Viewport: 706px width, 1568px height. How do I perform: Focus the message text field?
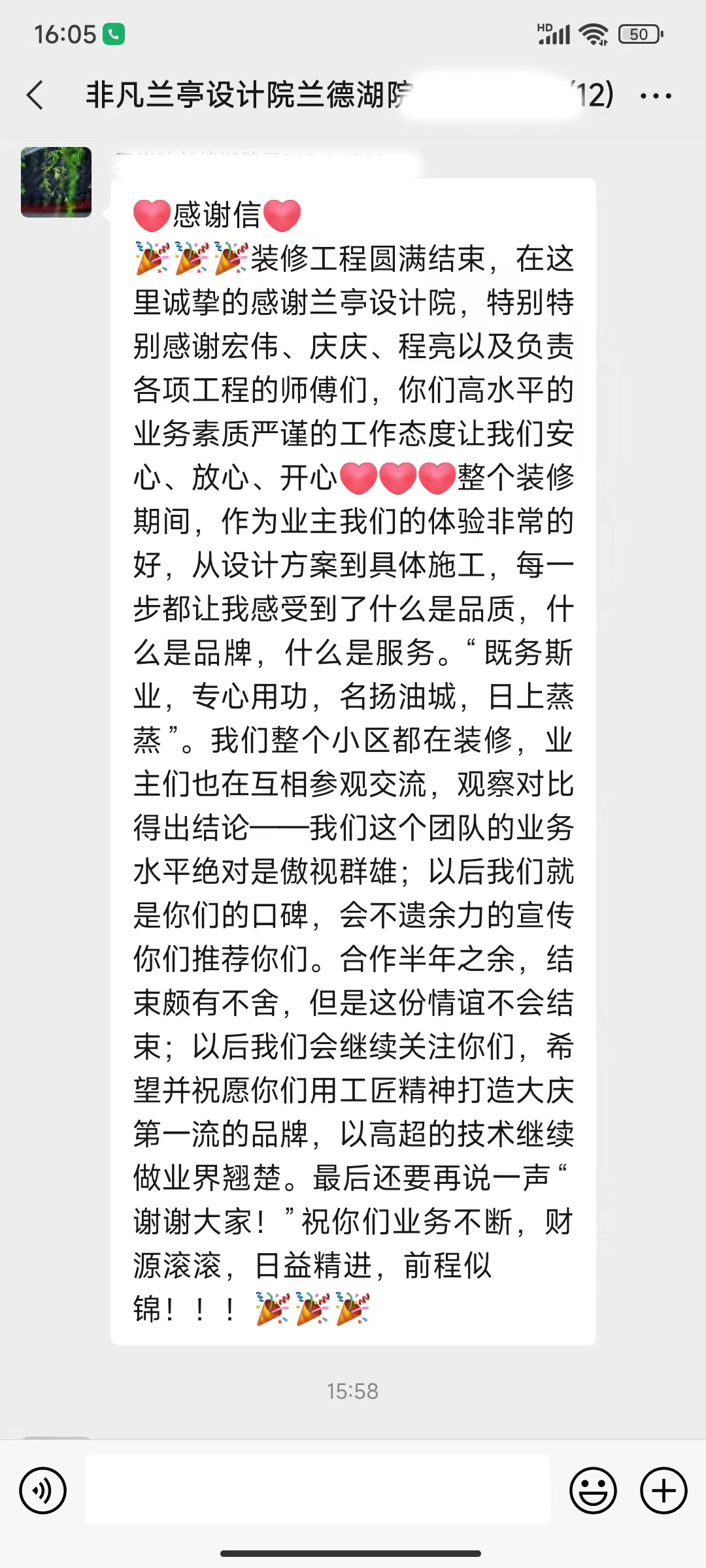tap(318, 1490)
